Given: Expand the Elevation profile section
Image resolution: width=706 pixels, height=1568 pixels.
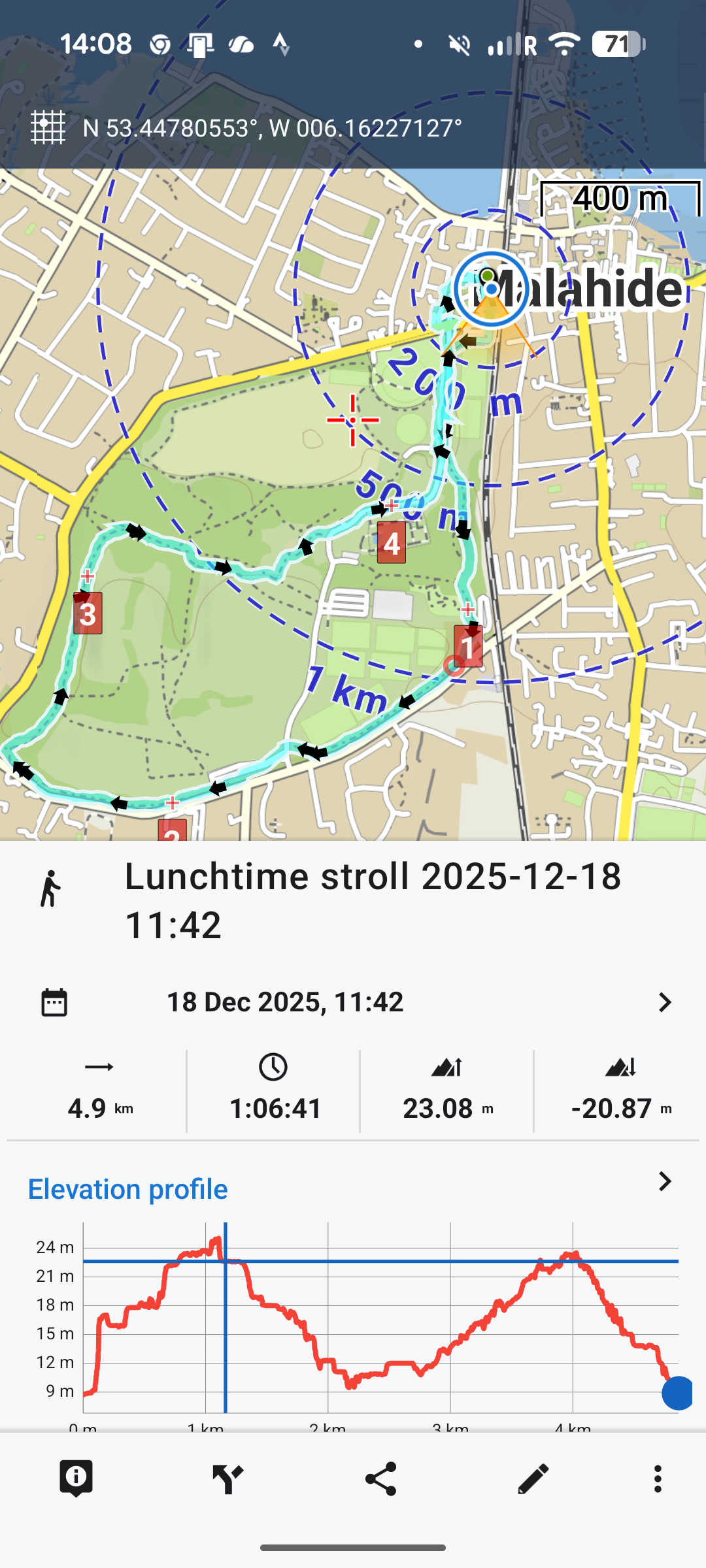Looking at the screenshot, I should point(664,1181).
